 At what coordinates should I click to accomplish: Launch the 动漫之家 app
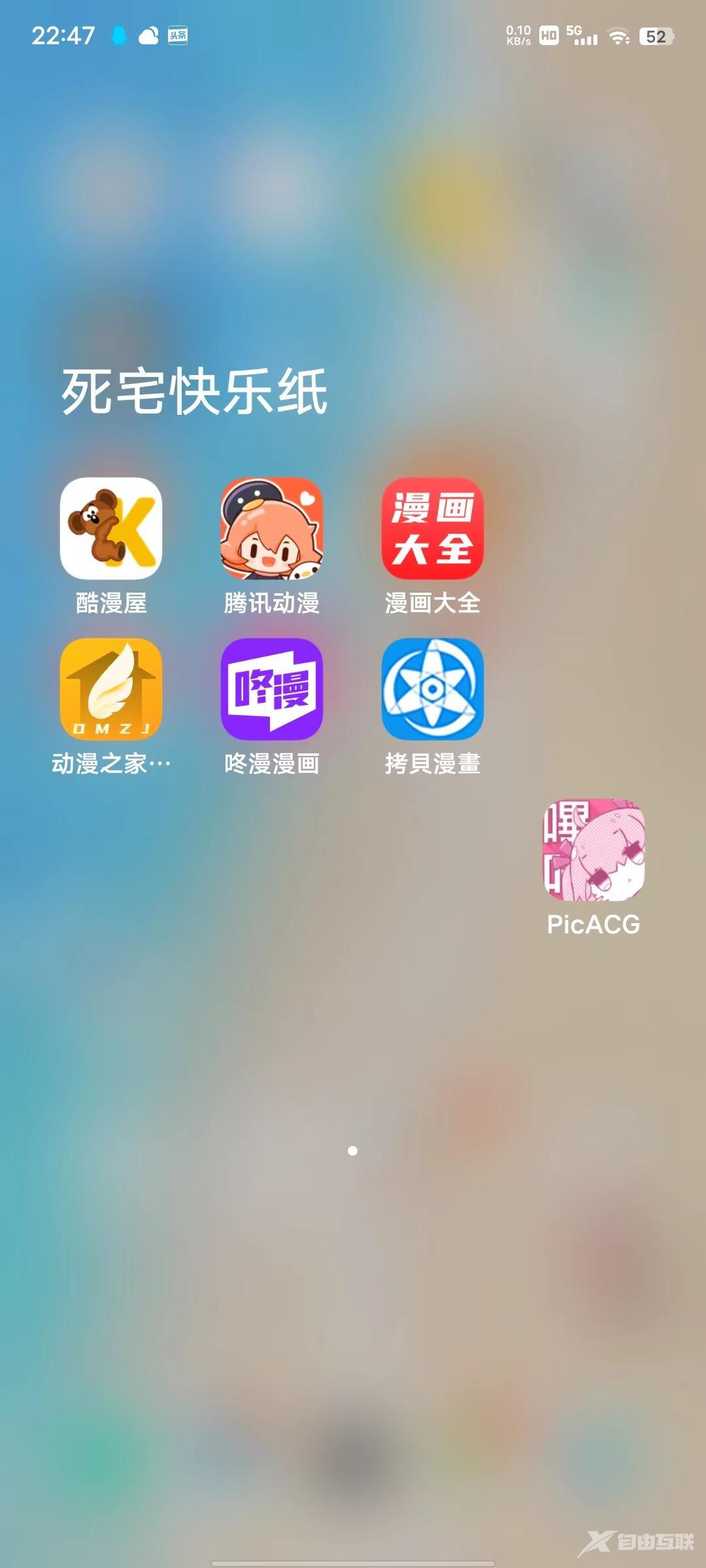click(x=111, y=689)
